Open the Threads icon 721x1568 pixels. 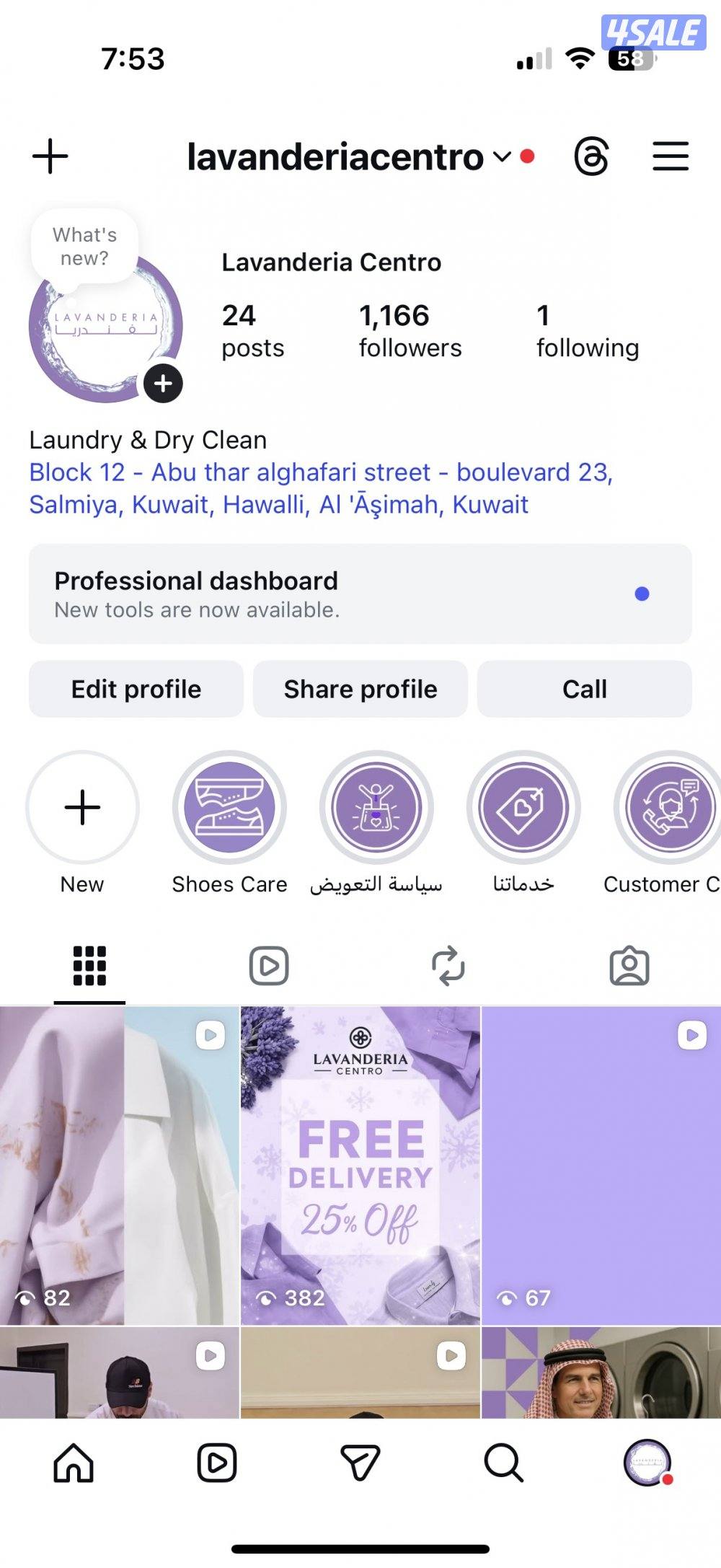591,157
